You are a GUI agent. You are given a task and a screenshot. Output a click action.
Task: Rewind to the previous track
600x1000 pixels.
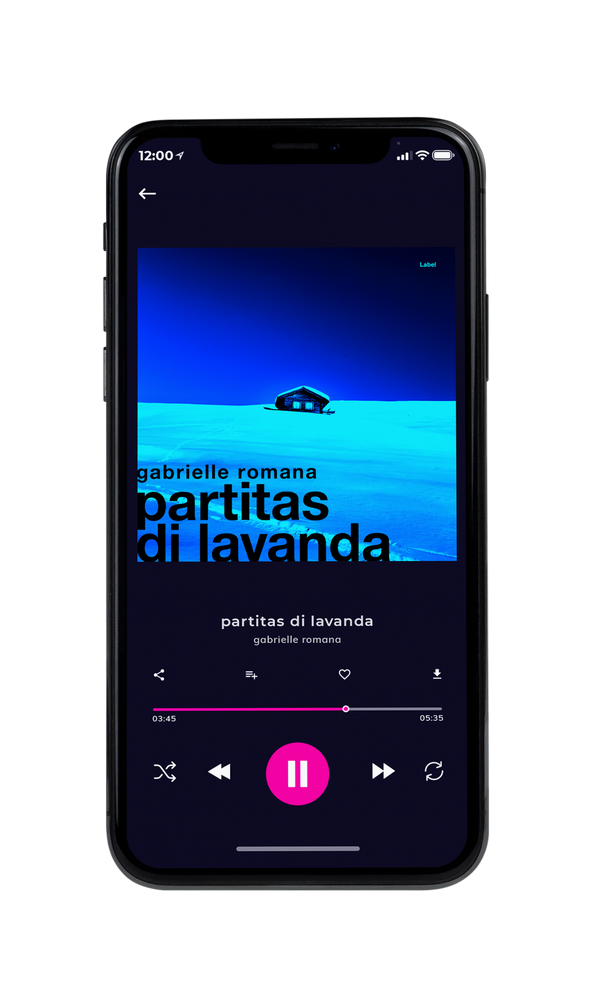pos(219,772)
